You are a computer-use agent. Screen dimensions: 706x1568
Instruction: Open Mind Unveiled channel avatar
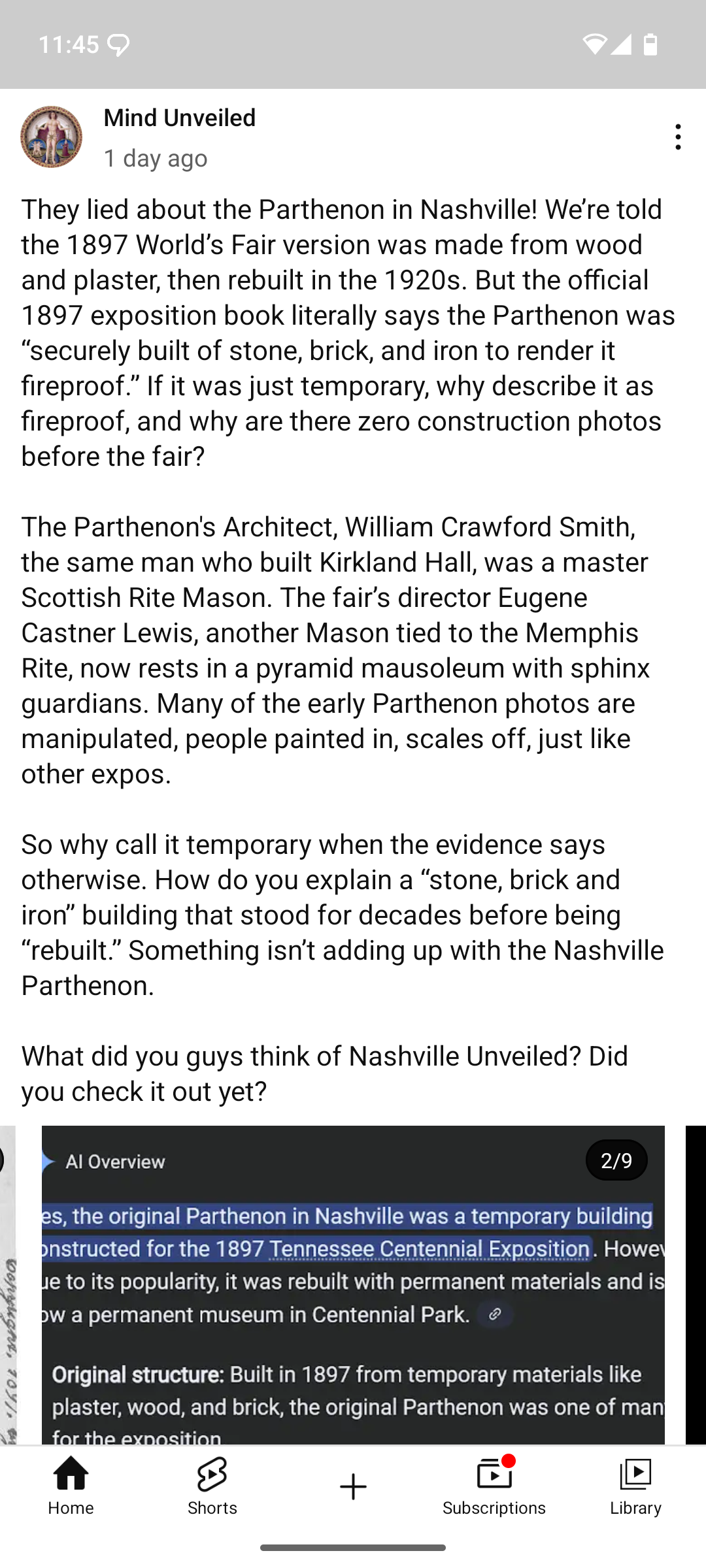pyautogui.click(x=51, y=137)
